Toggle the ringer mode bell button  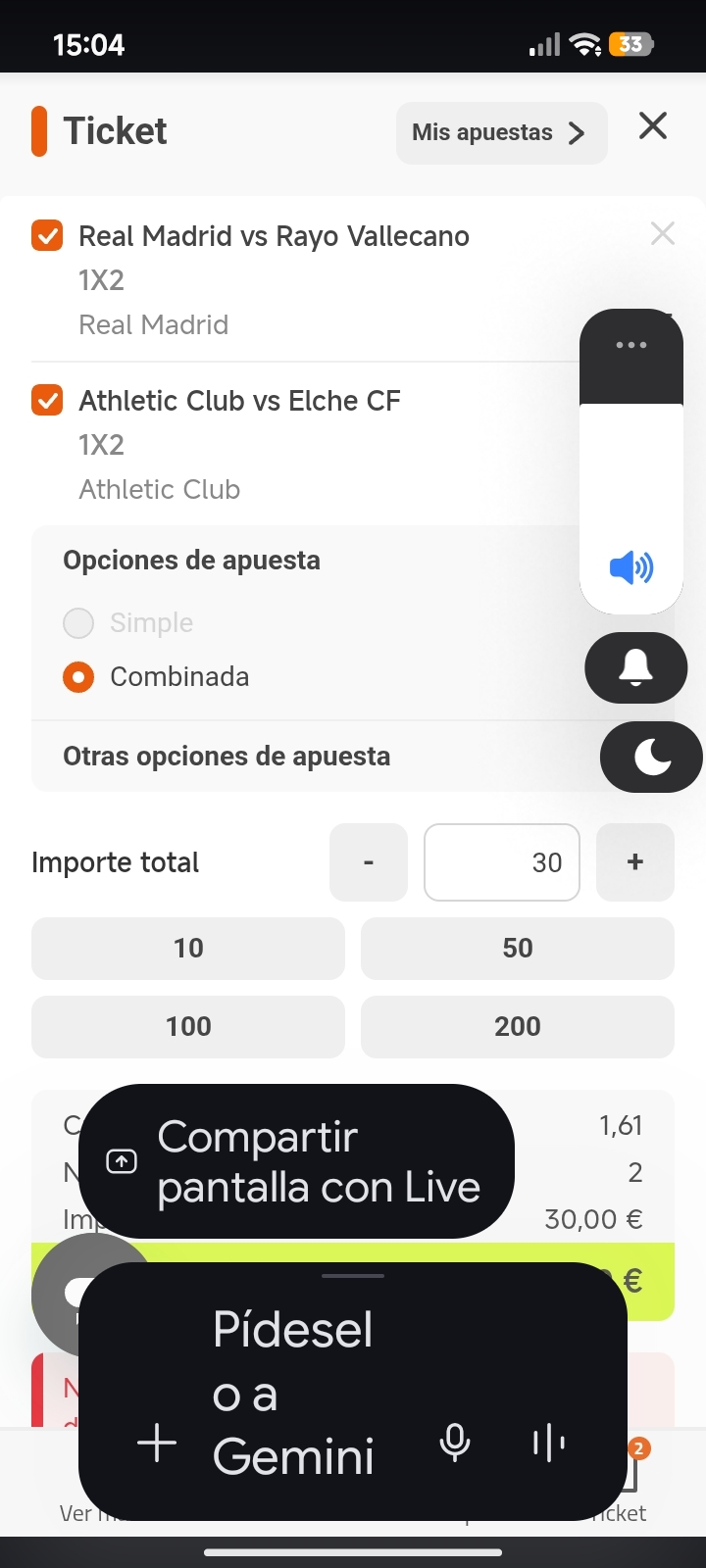click(x=635, y=667)
